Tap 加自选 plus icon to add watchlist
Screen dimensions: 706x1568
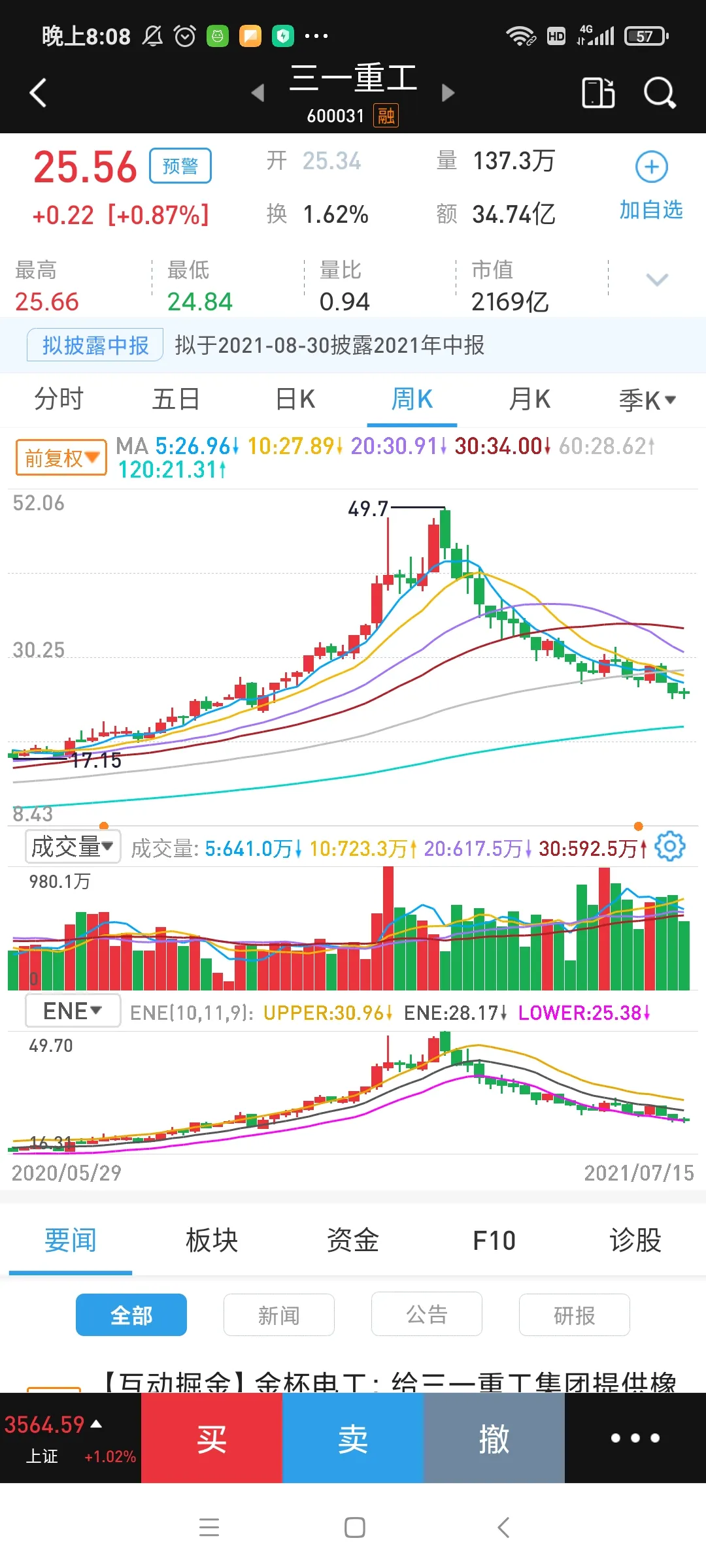pyautogui.click(x=650, y=167)
